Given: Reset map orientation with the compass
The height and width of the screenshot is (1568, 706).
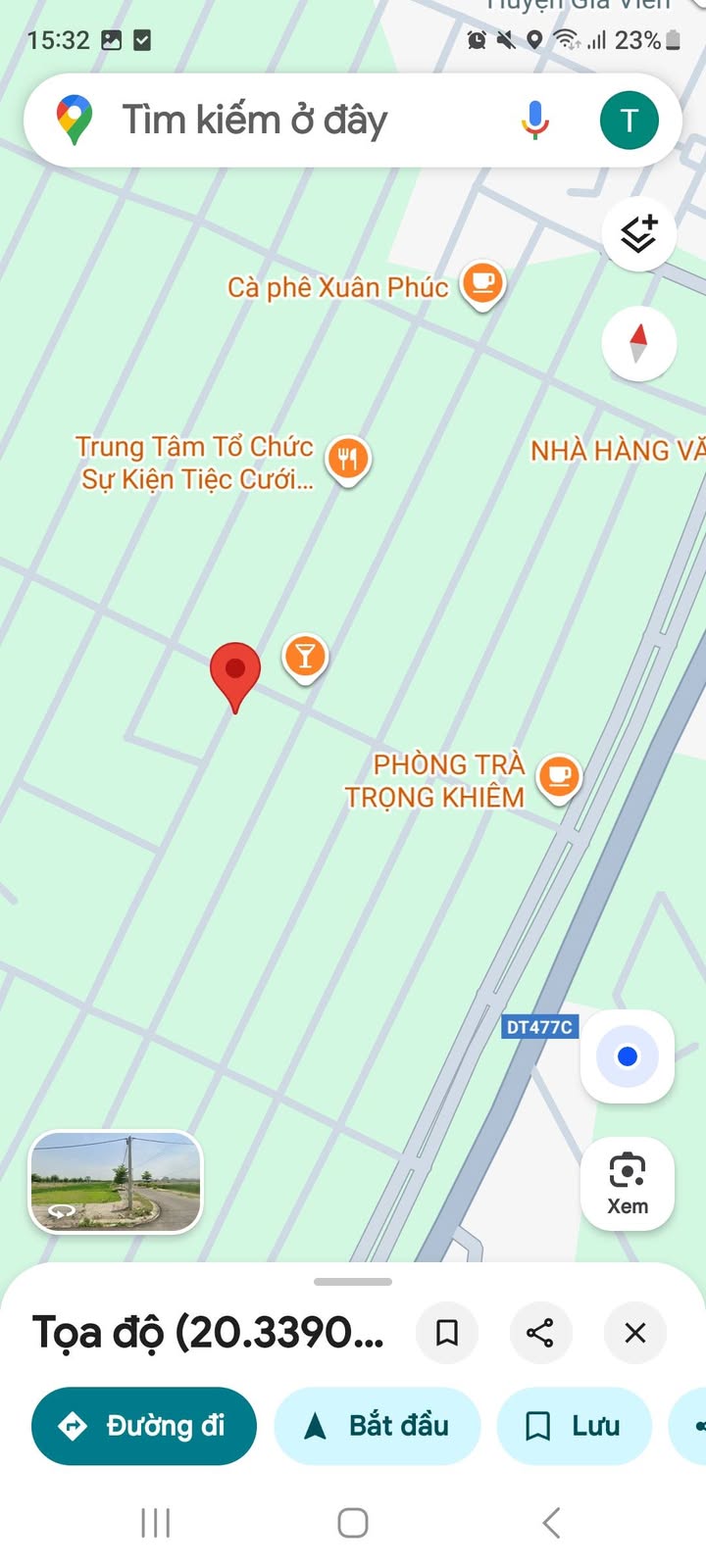Looking at the screenshot, I should [x=638, y=344].
